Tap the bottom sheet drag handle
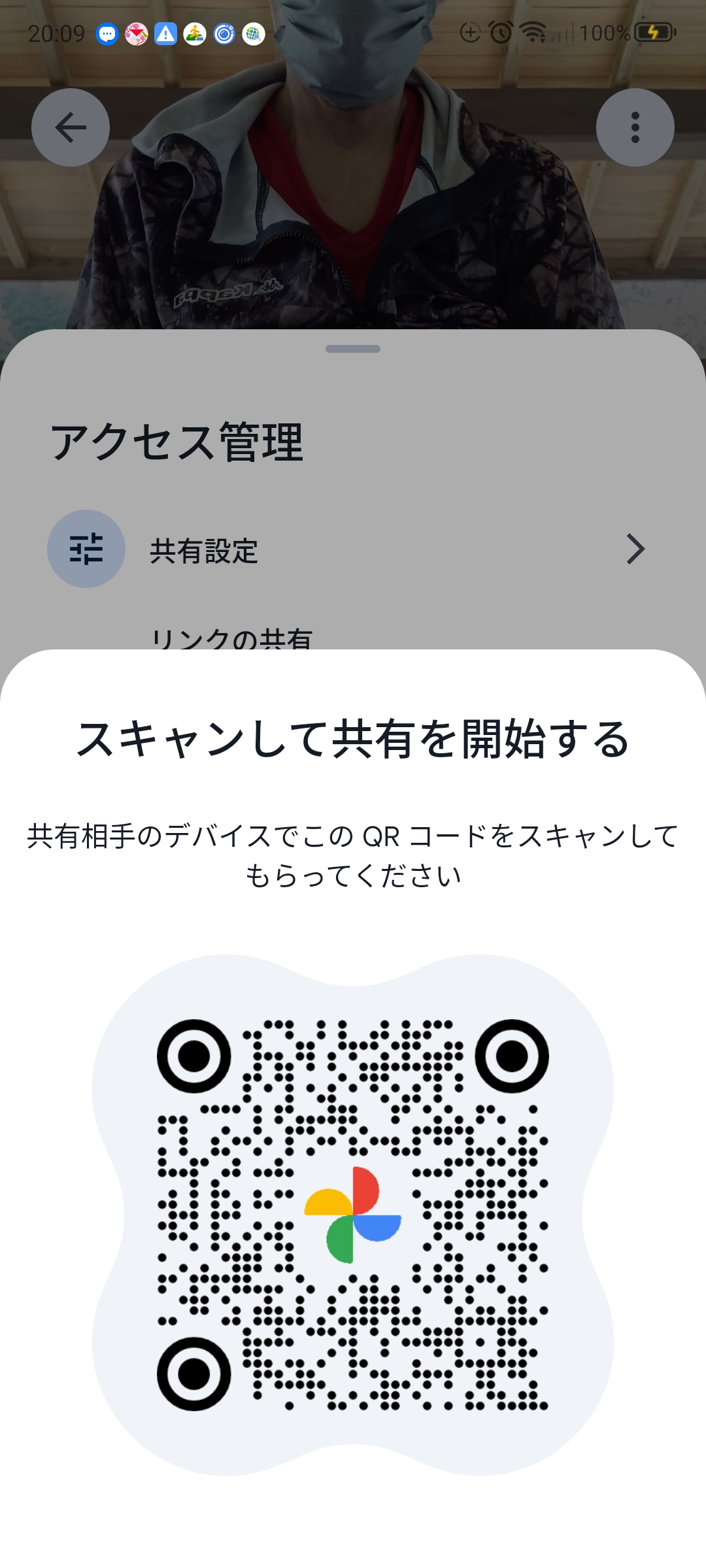Image resolution: width=706 pixels, height=1568 pixels. point(352,348)
